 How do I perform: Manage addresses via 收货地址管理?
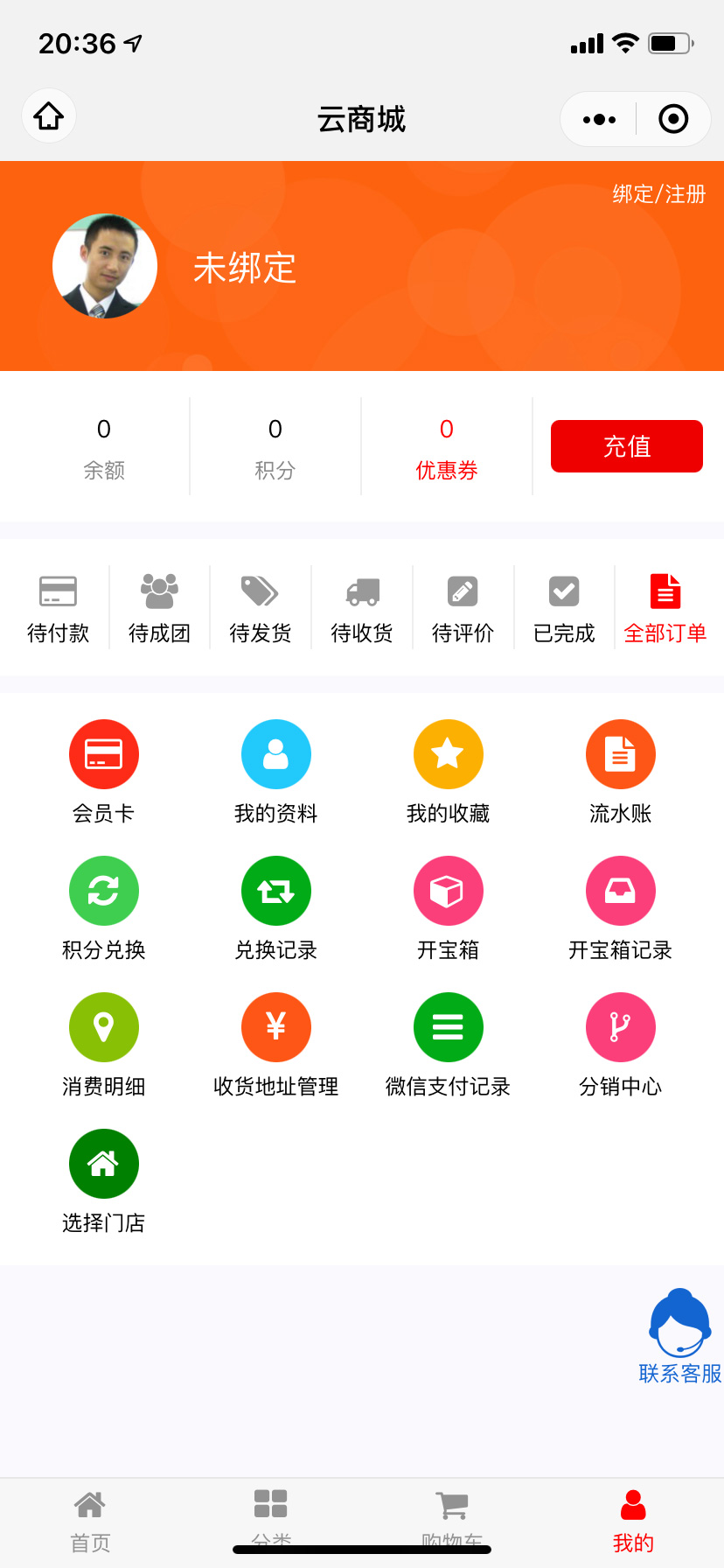[x=276, y=1043]
